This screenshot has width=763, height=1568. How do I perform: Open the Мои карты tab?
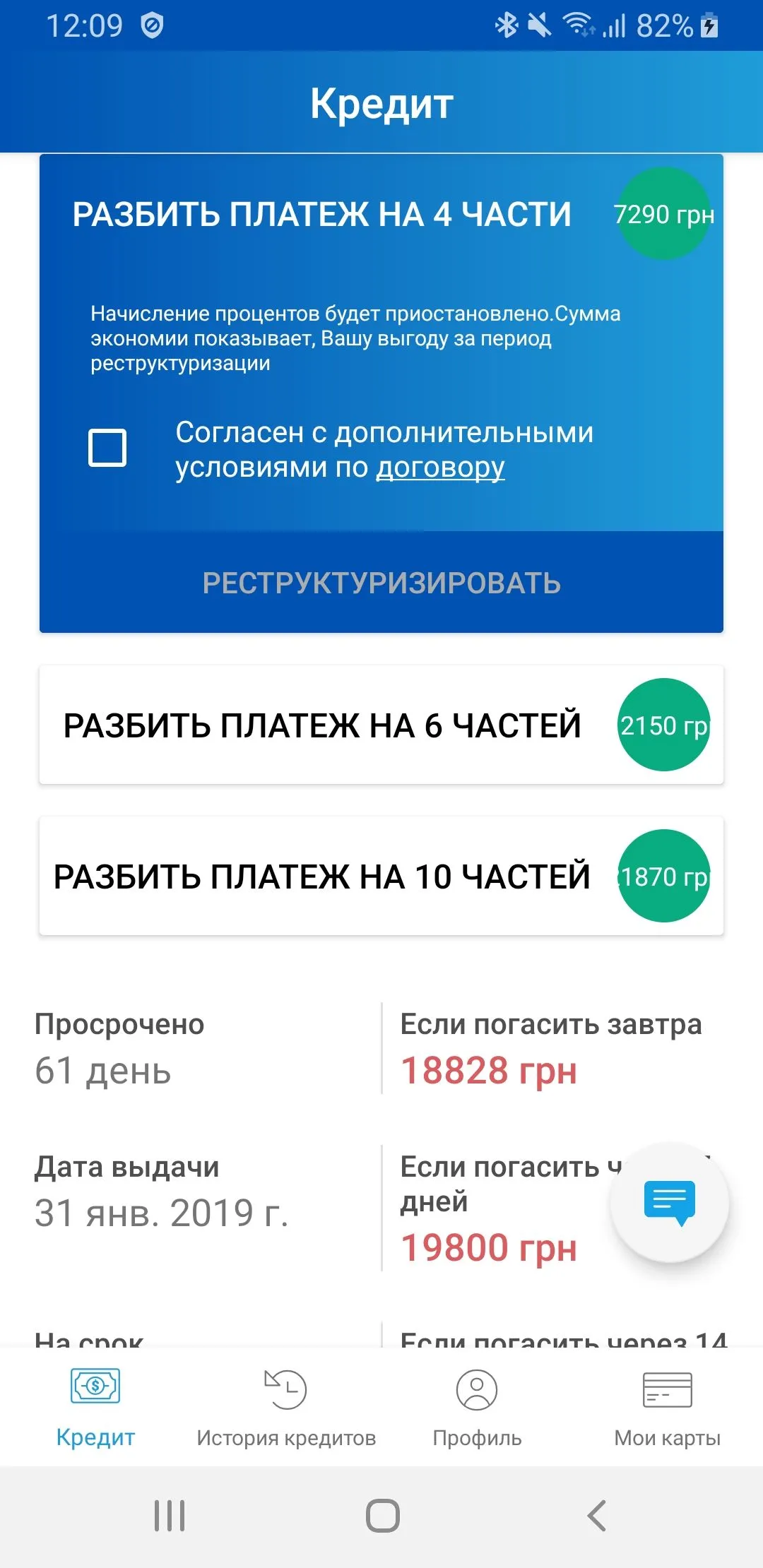(x=667, y=1406)
